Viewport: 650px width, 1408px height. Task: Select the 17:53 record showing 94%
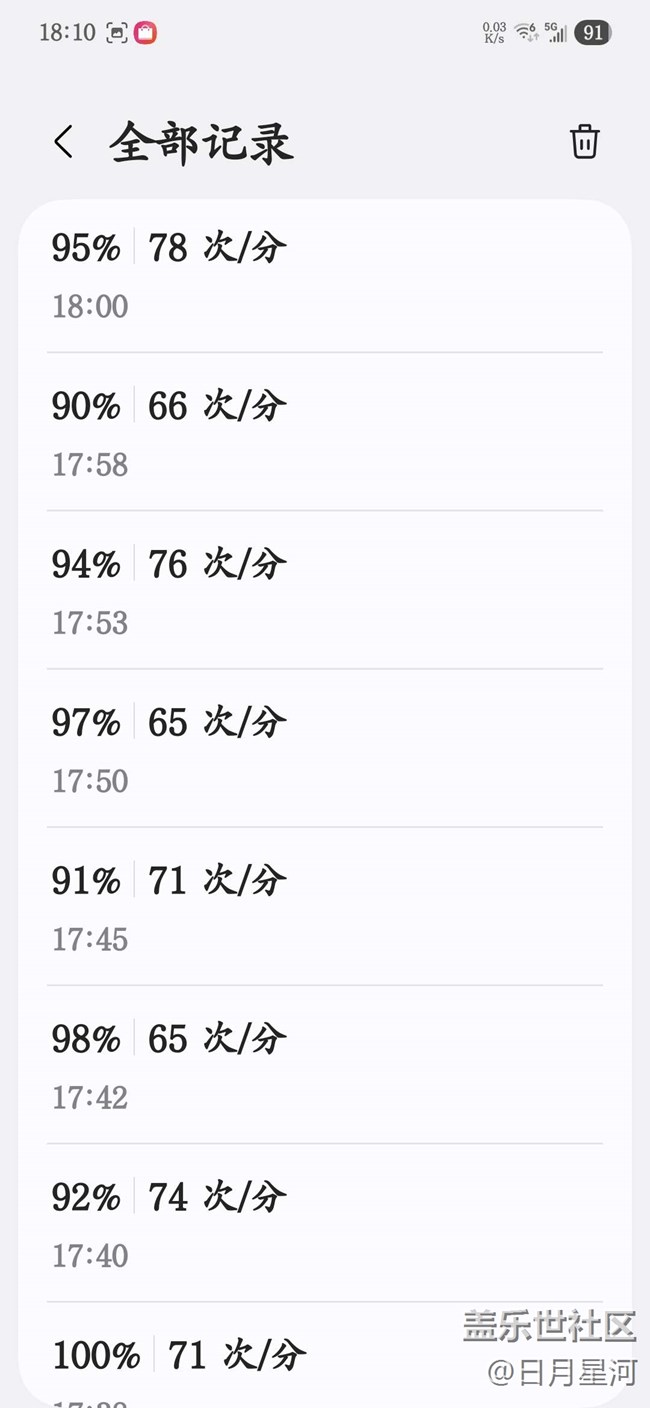coord(324,591)
